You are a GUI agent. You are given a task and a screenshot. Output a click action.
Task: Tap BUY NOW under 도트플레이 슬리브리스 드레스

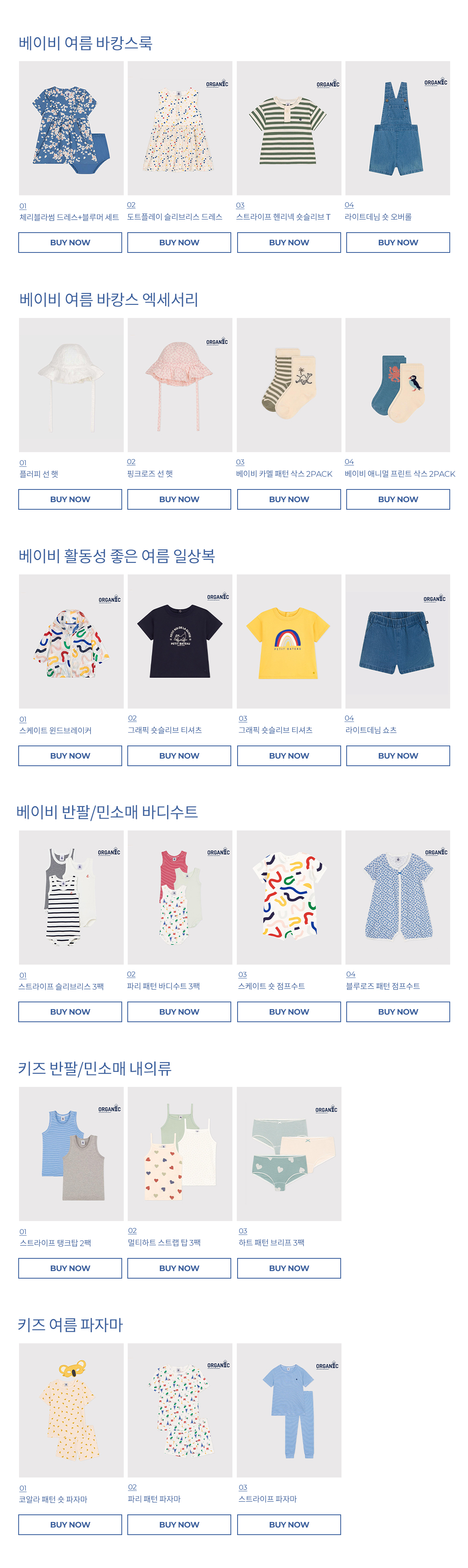[x=179, y=242]
